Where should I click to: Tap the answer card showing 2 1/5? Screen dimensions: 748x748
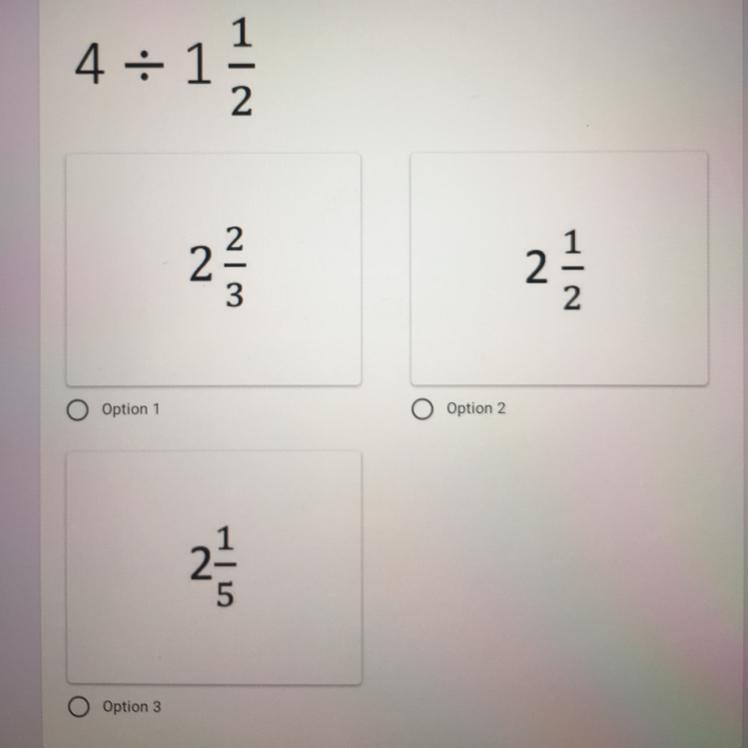click(x=214, y=567)
